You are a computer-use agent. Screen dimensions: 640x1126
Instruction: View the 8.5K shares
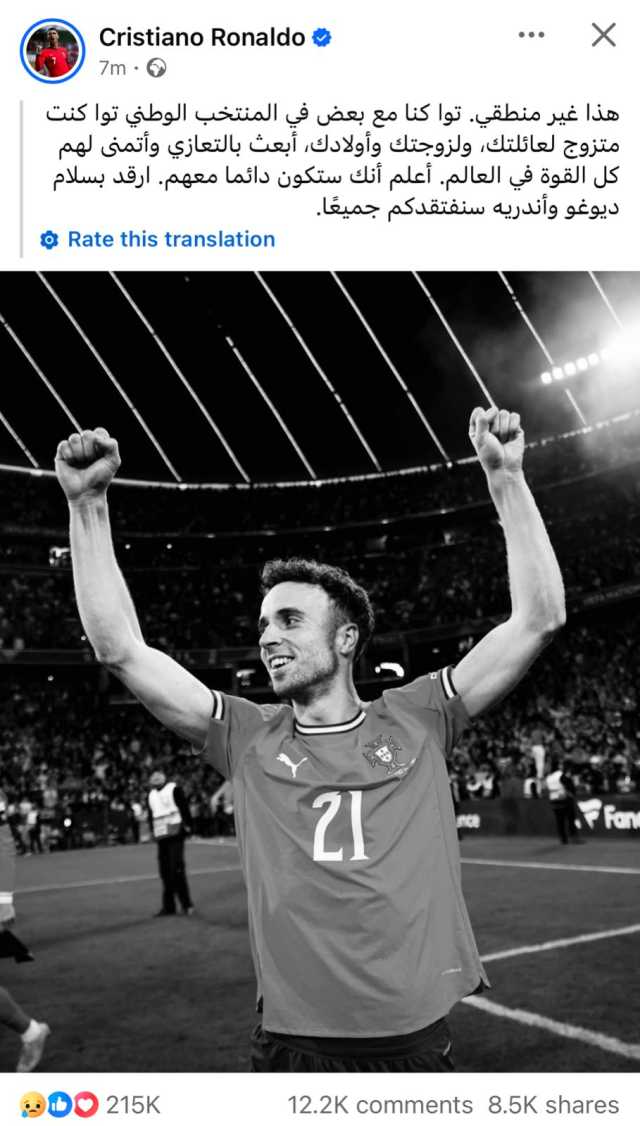[x=553, y=1104]
